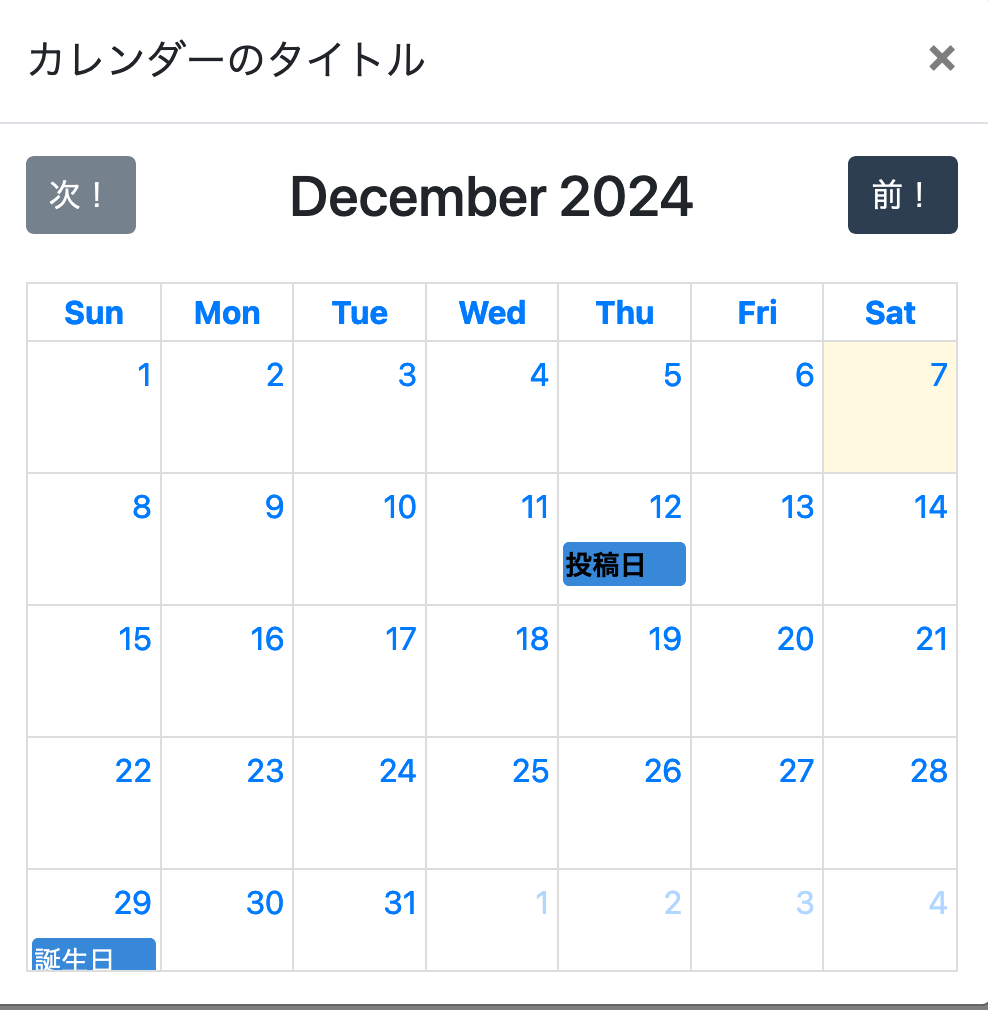988x1010 pixels.
Task: Tap the Wed column header
Action: [x=492, y=313]
